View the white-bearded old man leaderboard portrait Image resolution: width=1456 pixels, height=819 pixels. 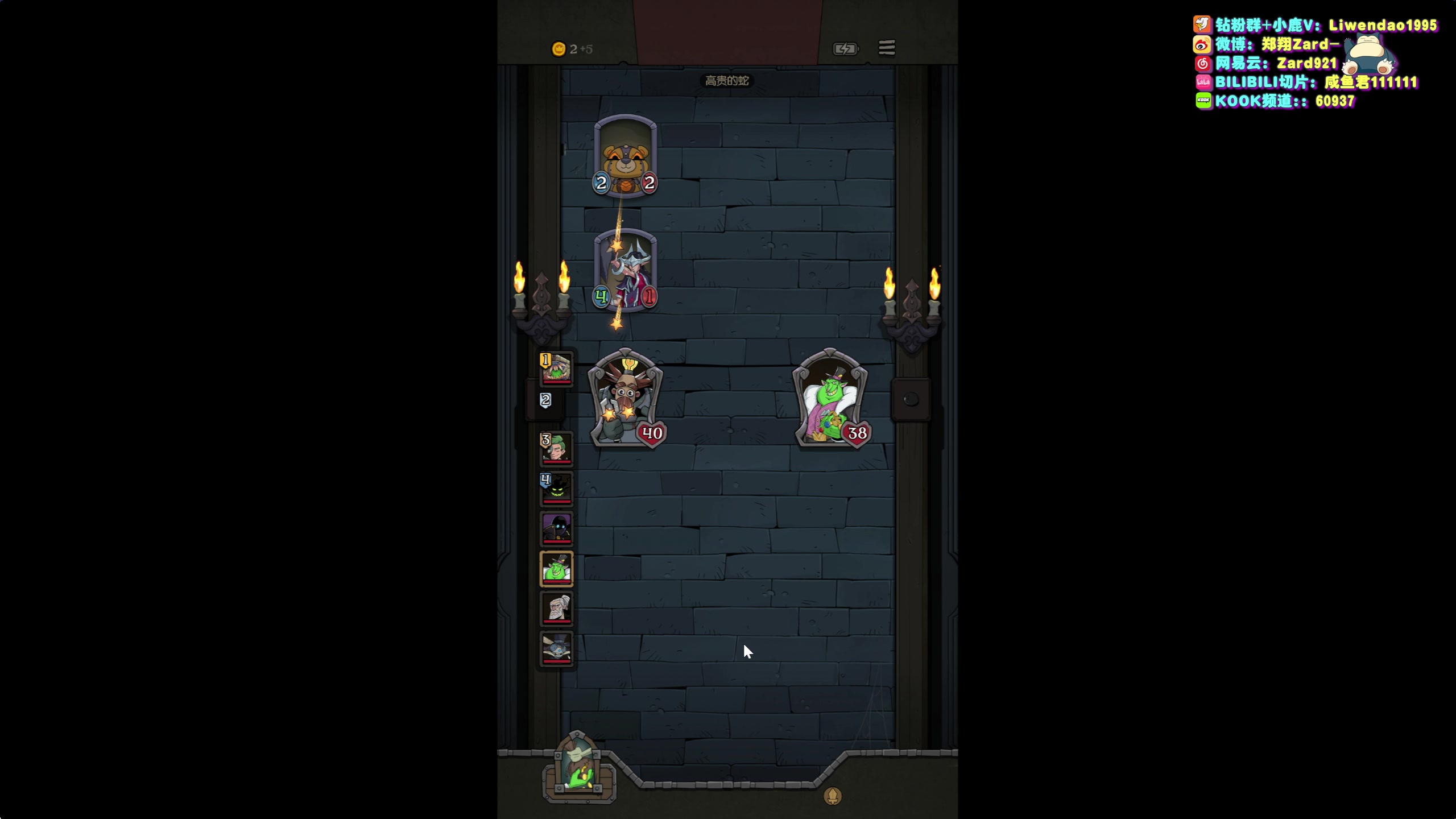click(x=557, y=608)
